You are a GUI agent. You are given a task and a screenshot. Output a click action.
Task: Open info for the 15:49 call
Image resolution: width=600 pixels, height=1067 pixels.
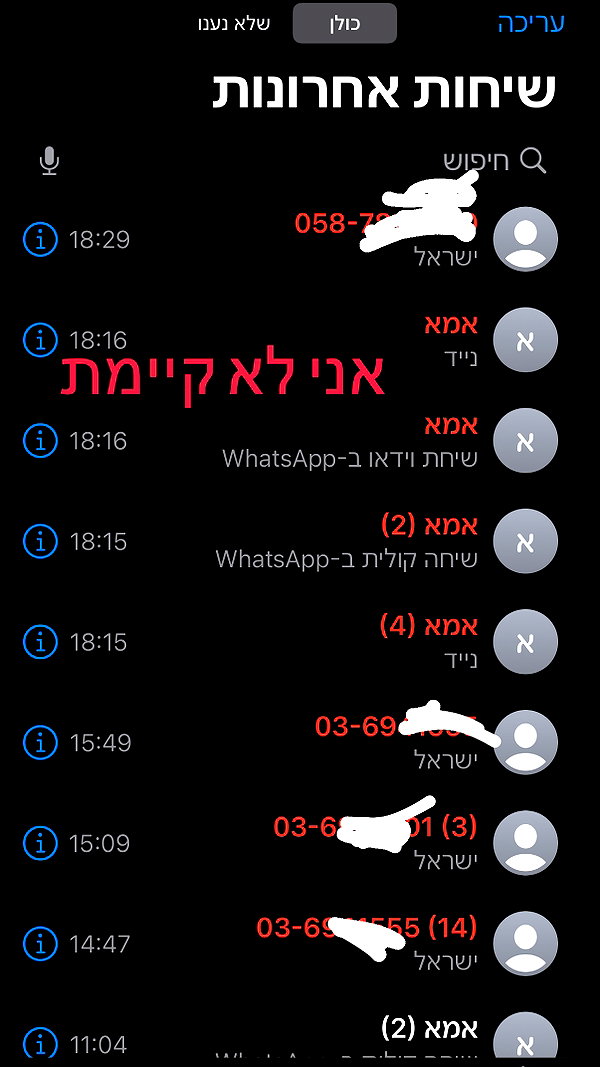[40, 742]
